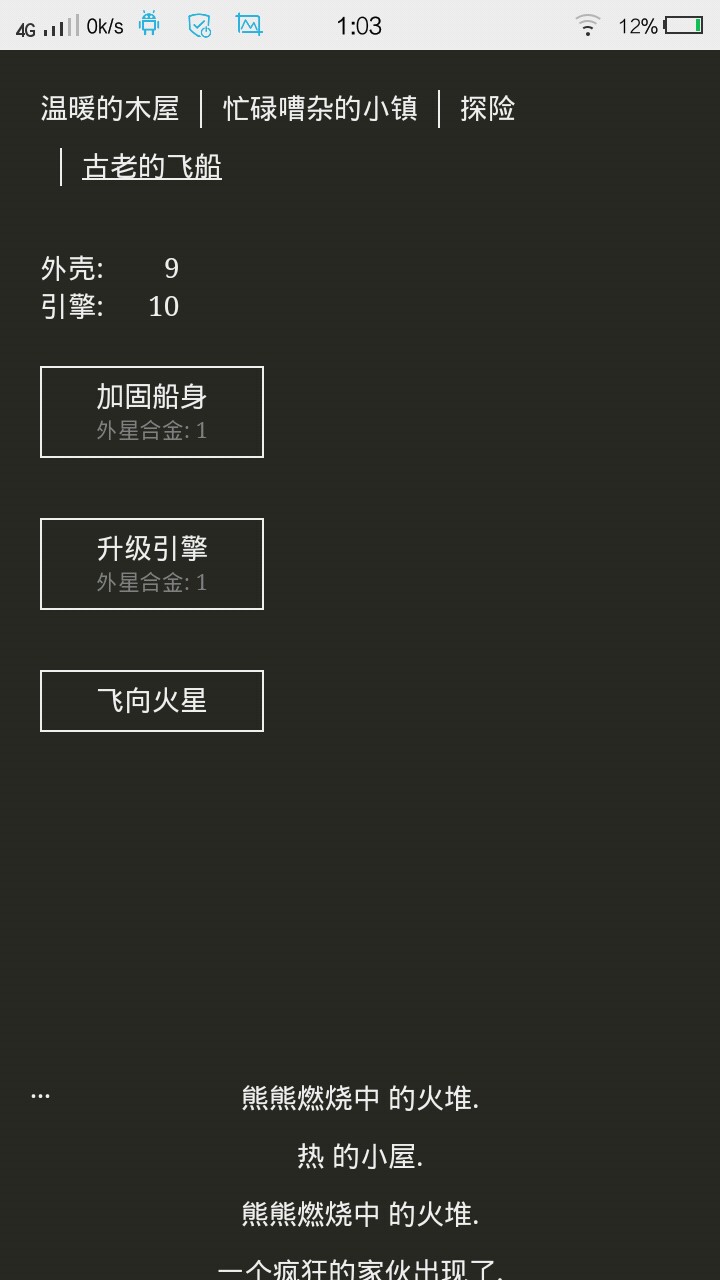Tap 加固船身 to reinforce the hull
Viewport: 720px width, 1280px height.
(152, 412)
